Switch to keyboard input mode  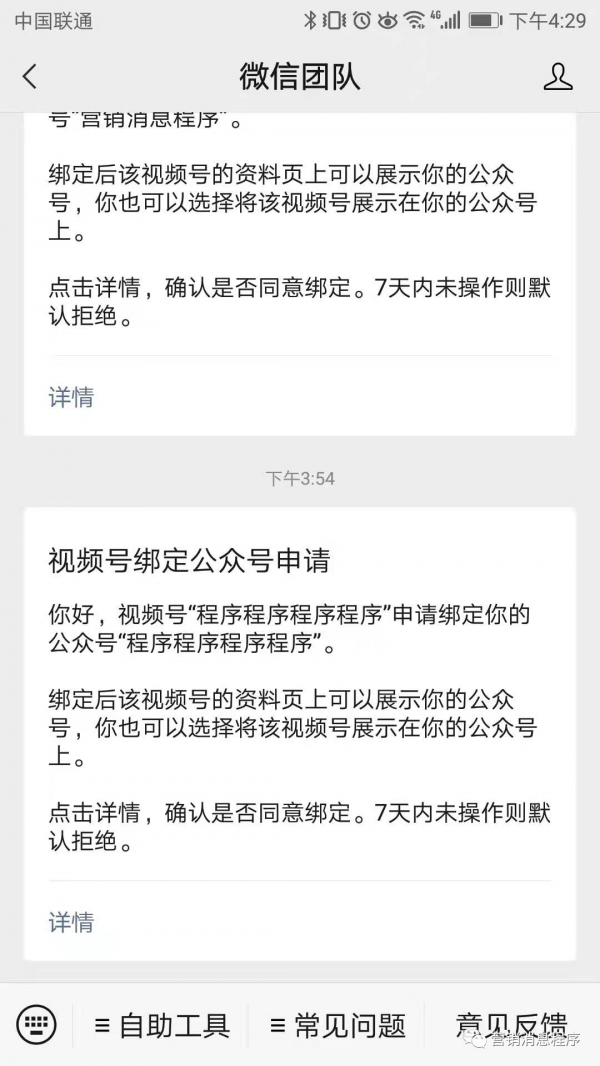pyautogui.click(x=37, y=1024)
